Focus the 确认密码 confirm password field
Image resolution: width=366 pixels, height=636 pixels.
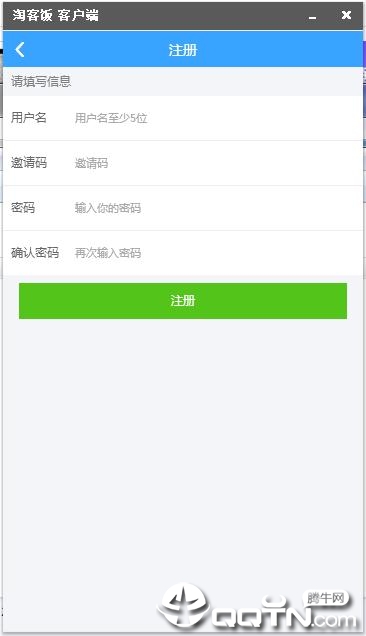[x=217, y=253]
